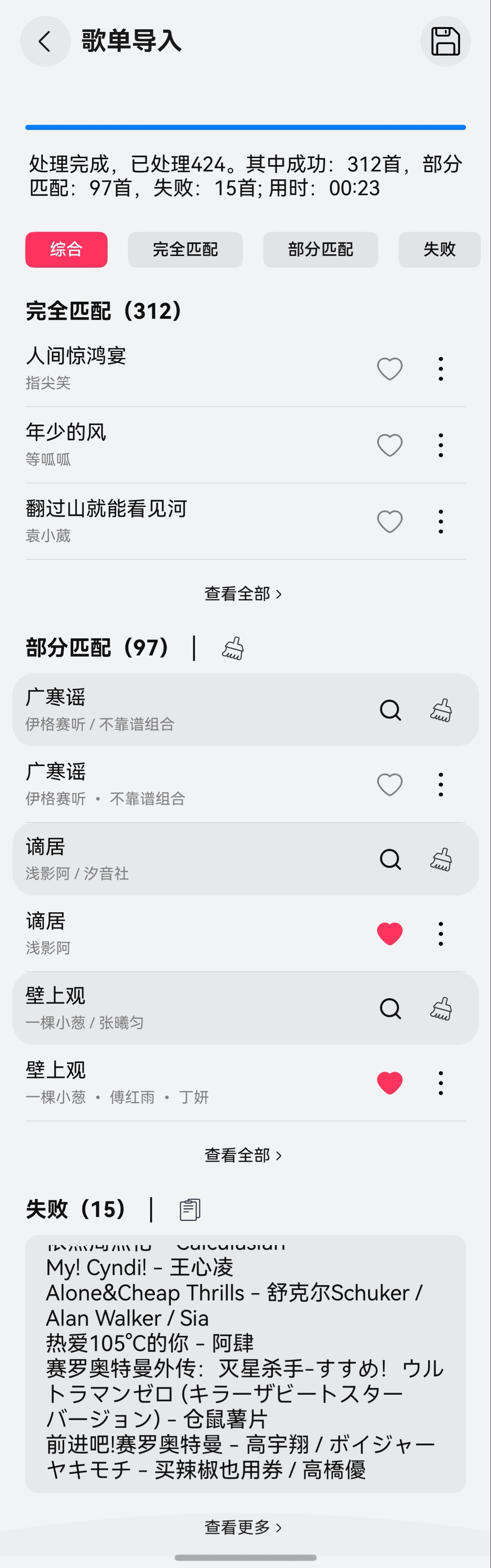The height and width of the screenshot is (1568, 491).
Task: Tap 查看更多 under the failed list
Action: coord(244,1527)
